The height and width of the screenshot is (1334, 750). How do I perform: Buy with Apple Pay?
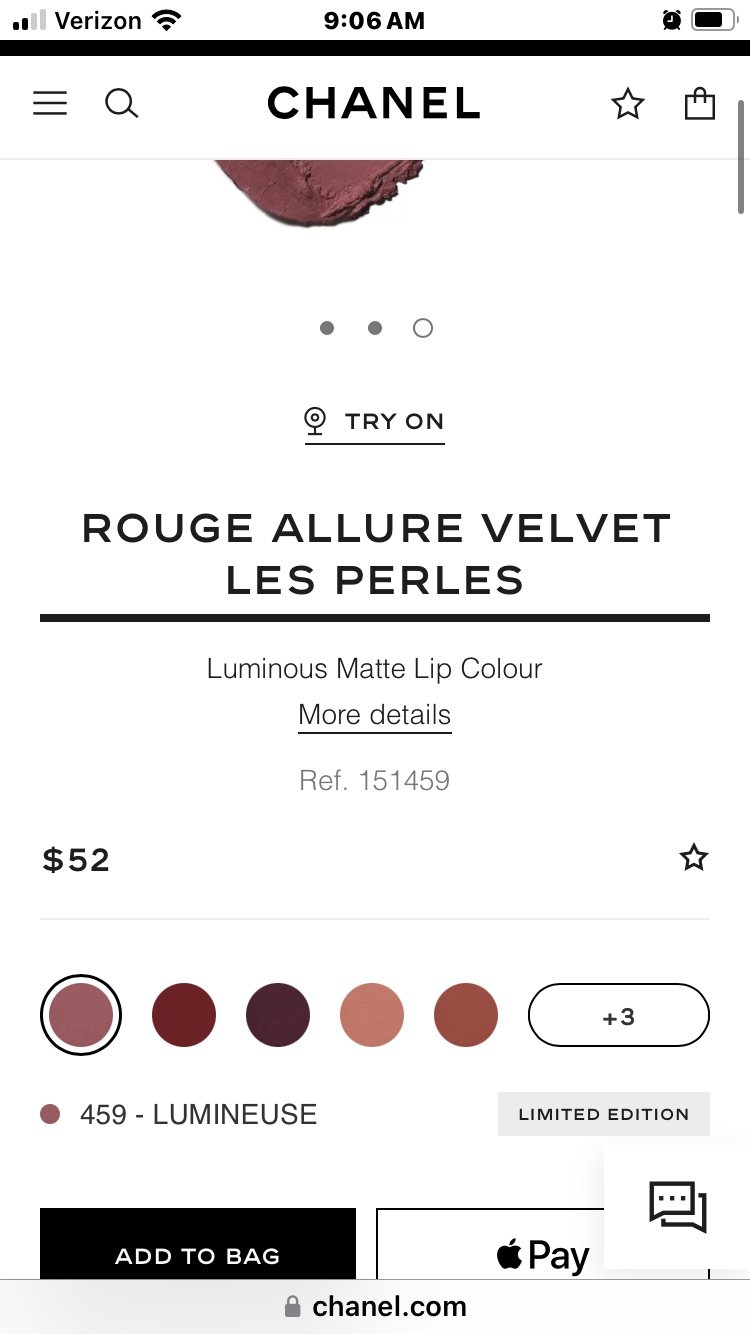[489, 1245]
